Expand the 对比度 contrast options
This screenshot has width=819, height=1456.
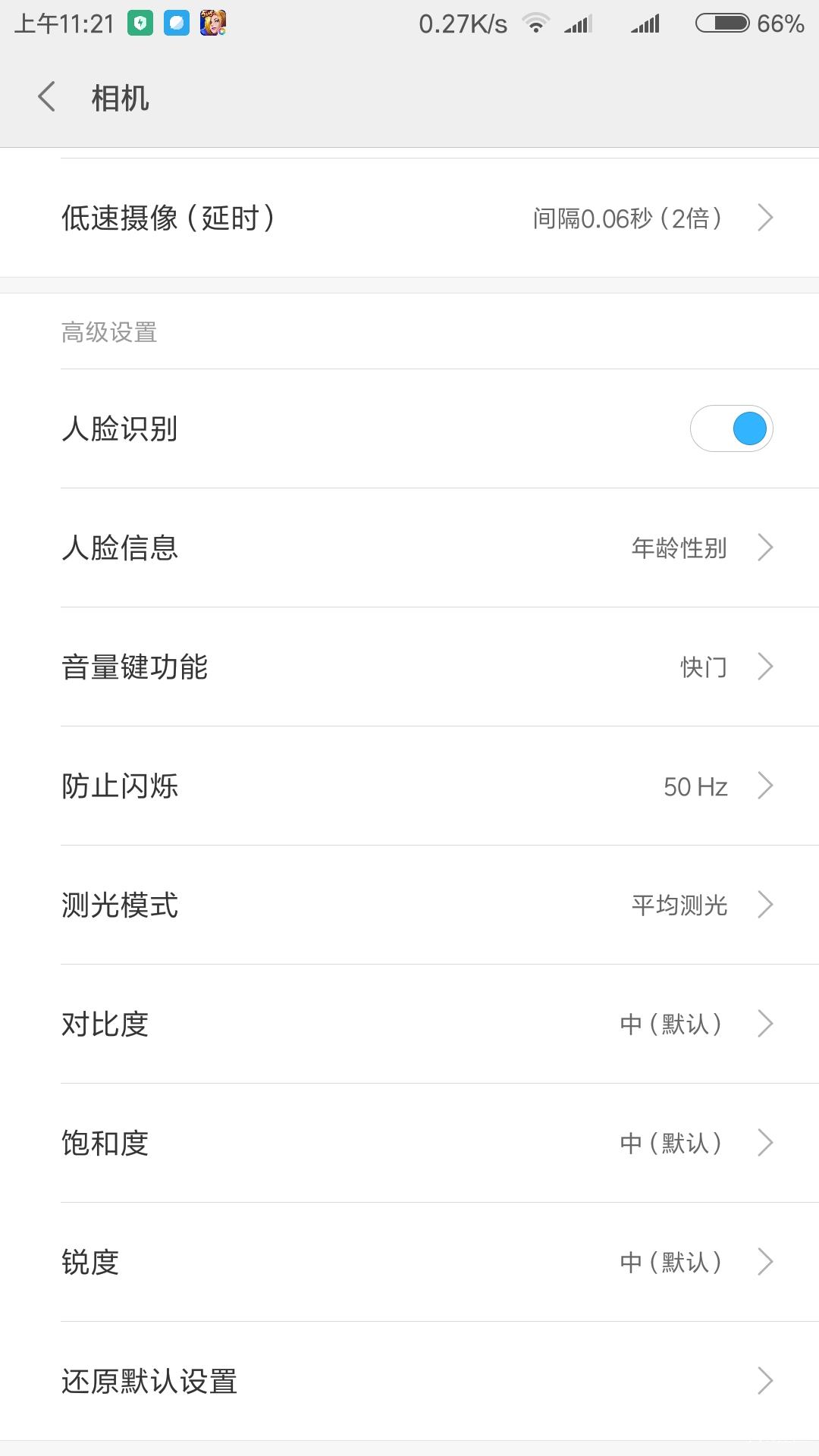409,1024
